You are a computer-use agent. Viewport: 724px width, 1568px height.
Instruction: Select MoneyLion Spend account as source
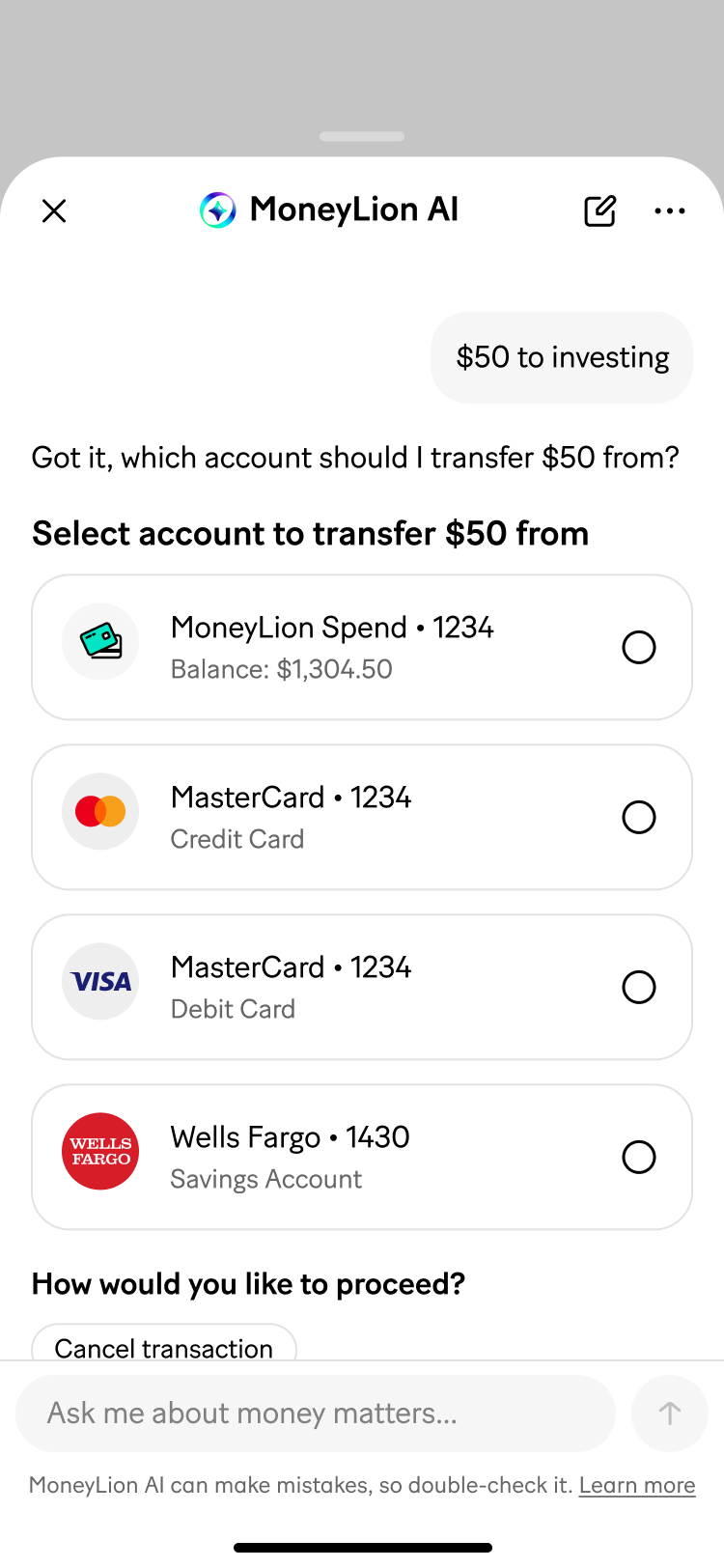pyautogui.click(x=362, y=647)
